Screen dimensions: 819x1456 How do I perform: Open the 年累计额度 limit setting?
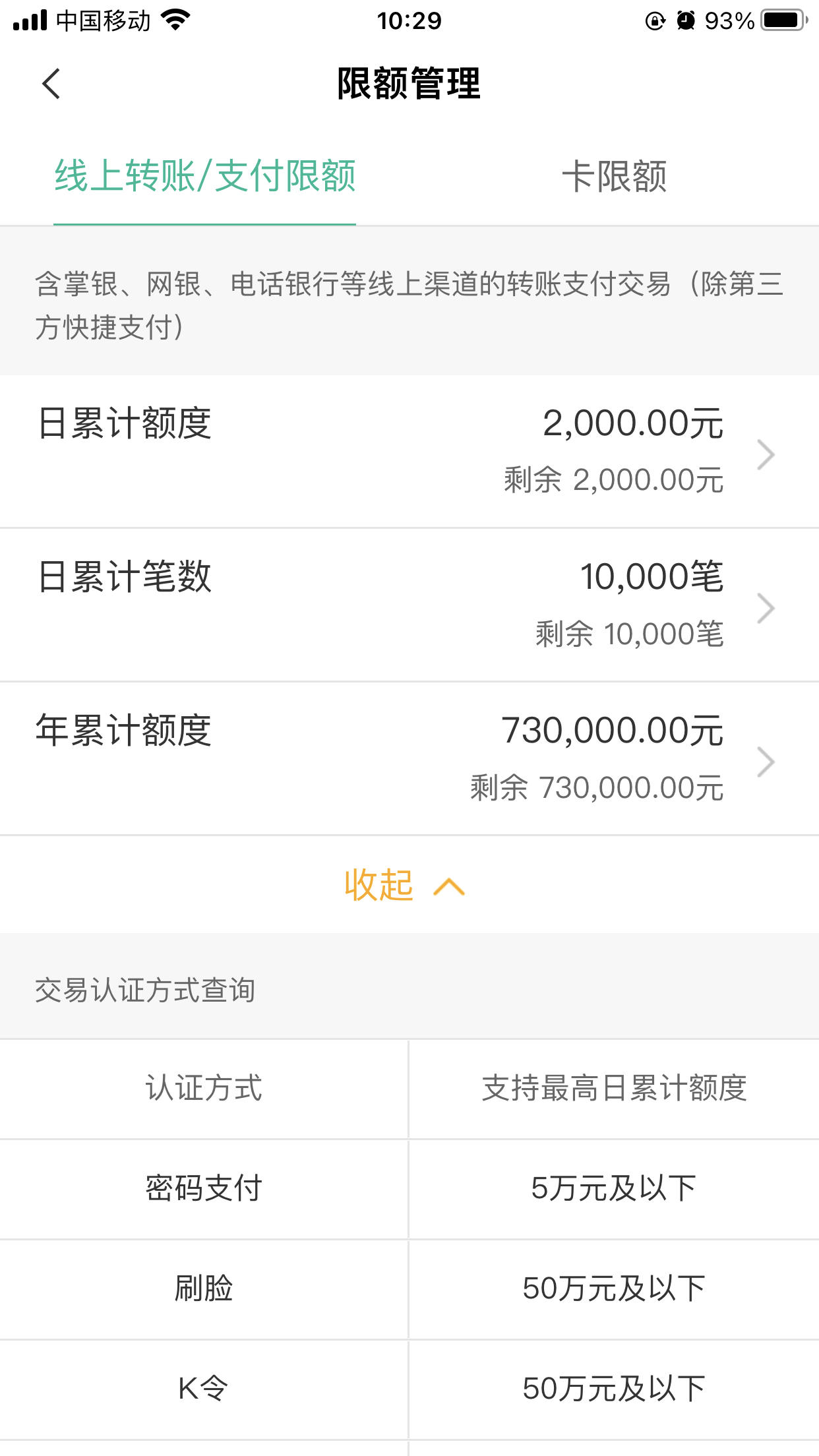(x=409, y=759)
